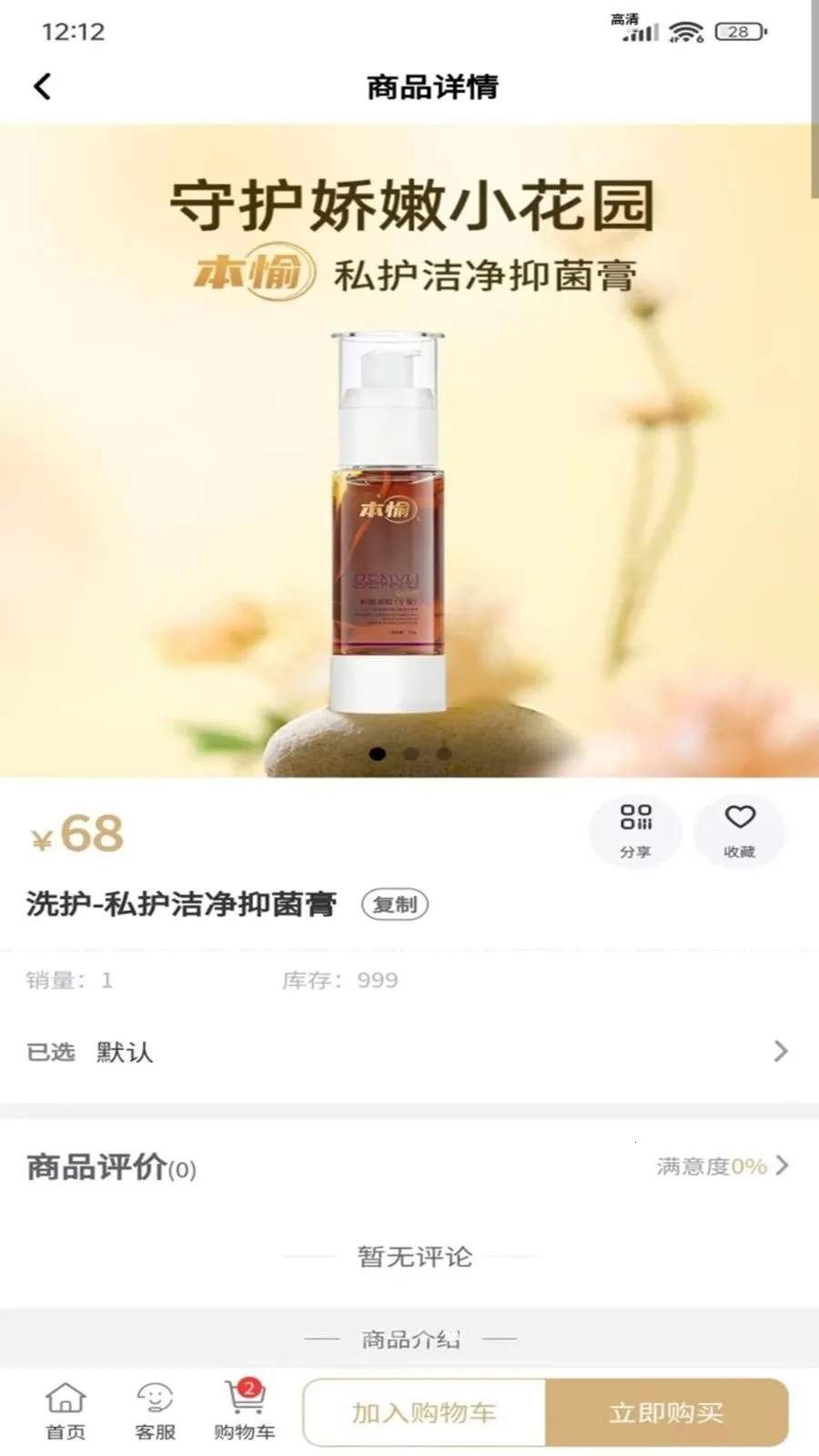Tap the 分享 share button
This screenshot has height=1456, width=819.
(635, 830)
